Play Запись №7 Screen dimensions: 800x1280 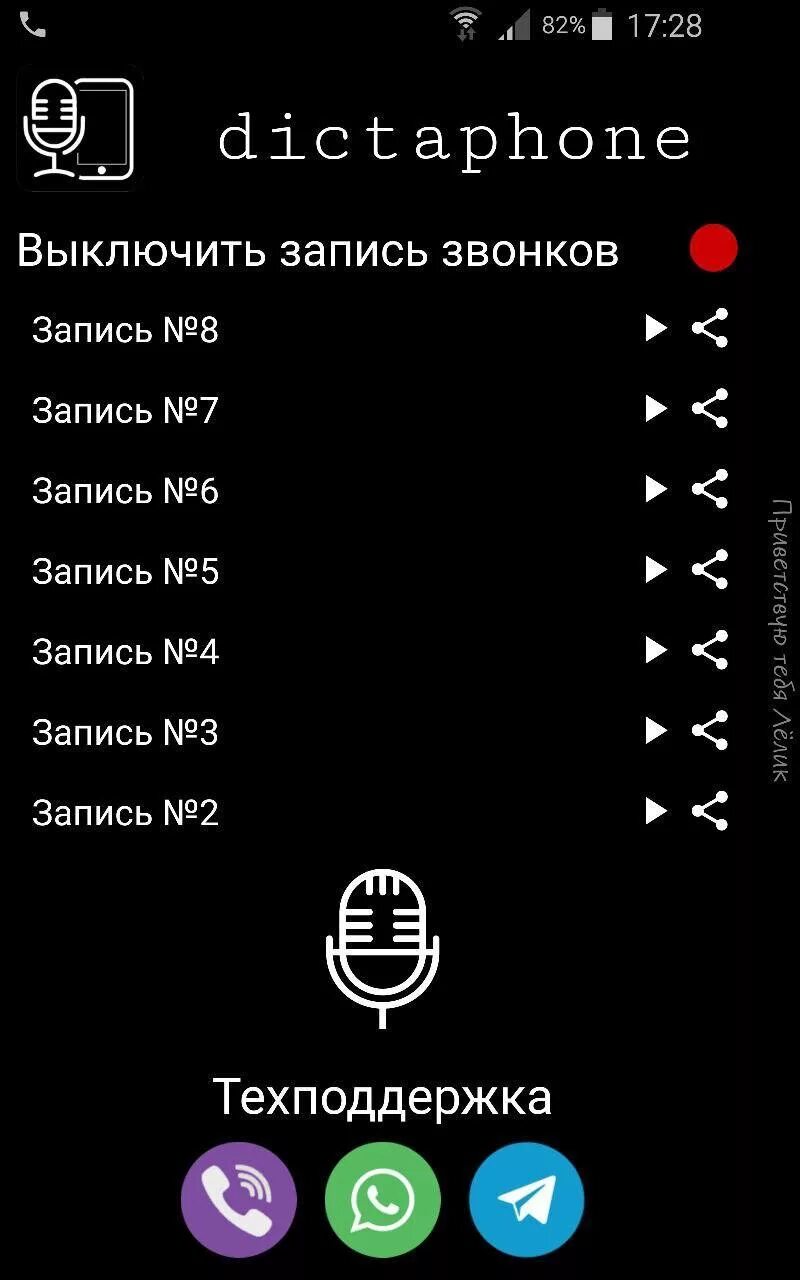coord(655,408)
